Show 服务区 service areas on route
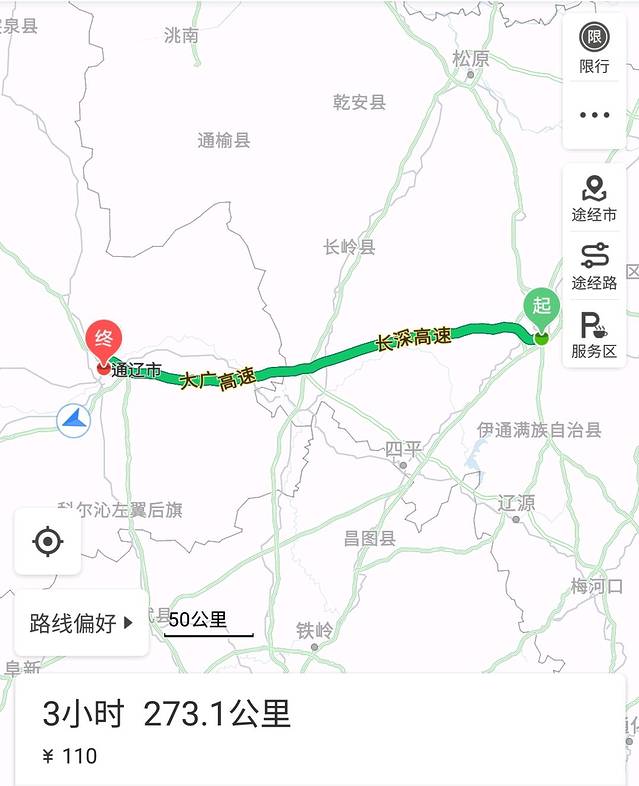Viewport: 639px width, 786px height. click(594, 335)
